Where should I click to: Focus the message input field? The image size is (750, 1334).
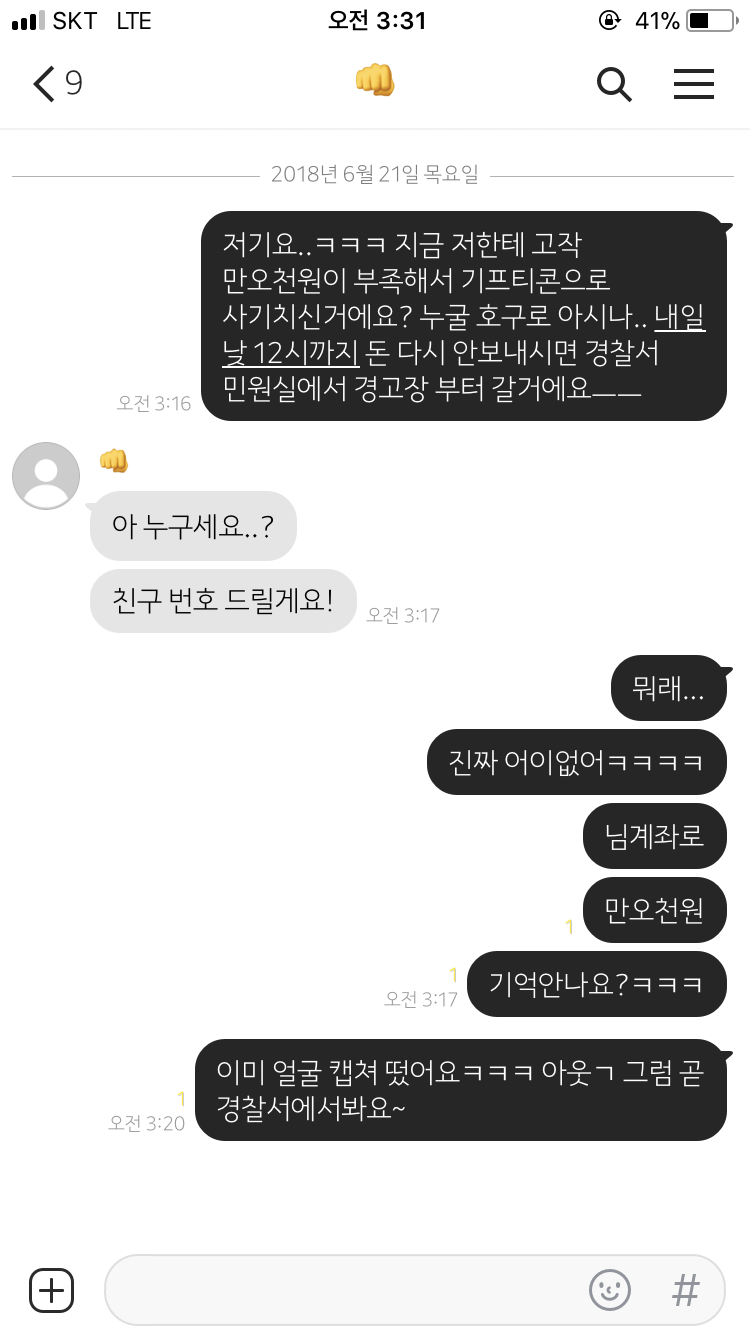[x=340, y=1290]
